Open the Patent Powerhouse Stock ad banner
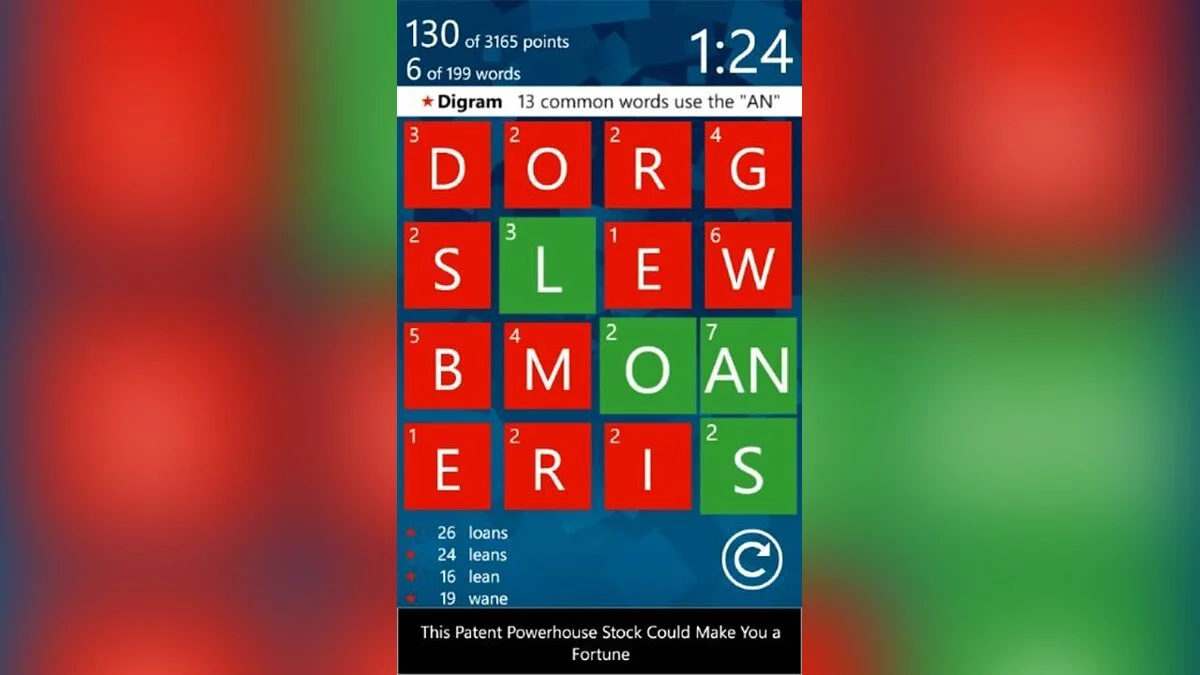This screenshot has width=1200, height=675. pos(600,643)
